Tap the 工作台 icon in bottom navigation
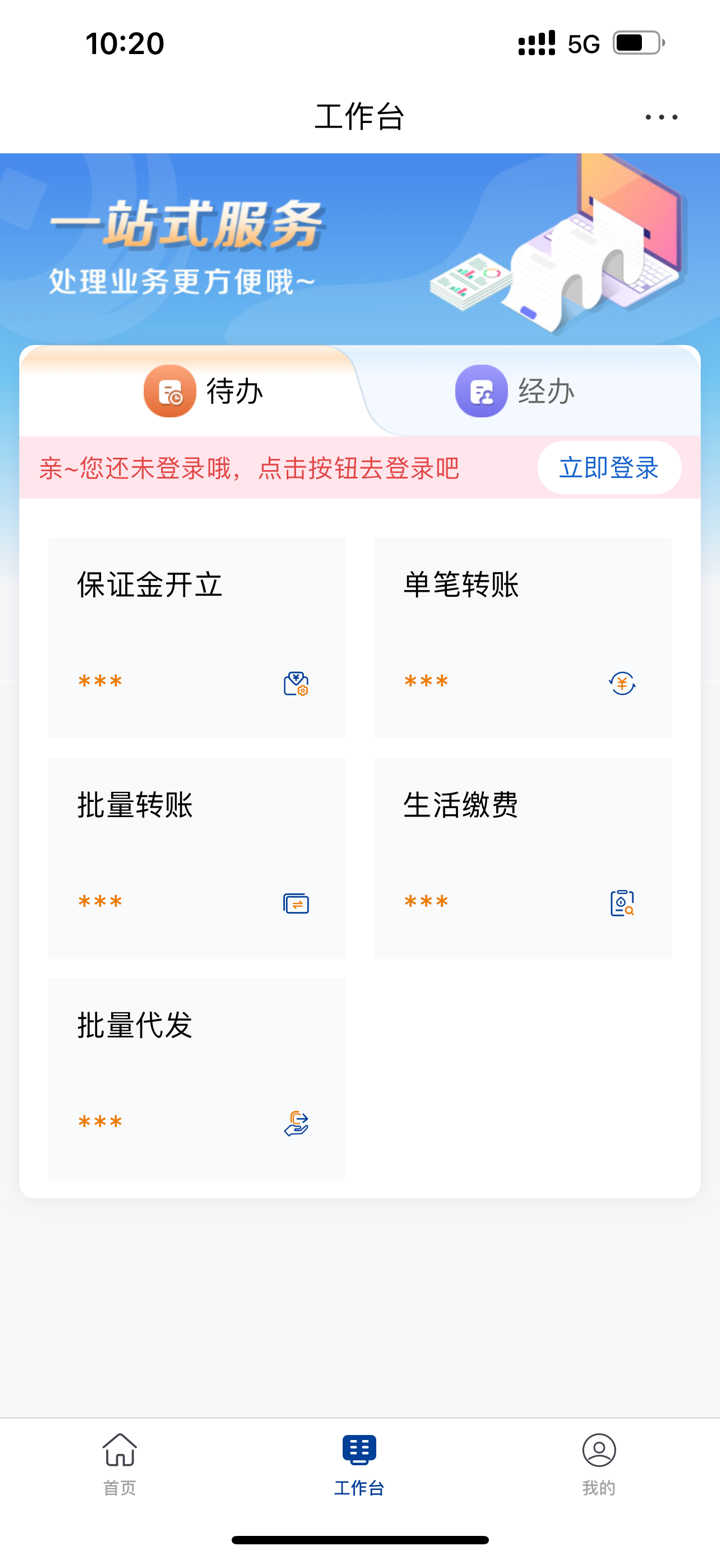 [x=359, y=1450]
